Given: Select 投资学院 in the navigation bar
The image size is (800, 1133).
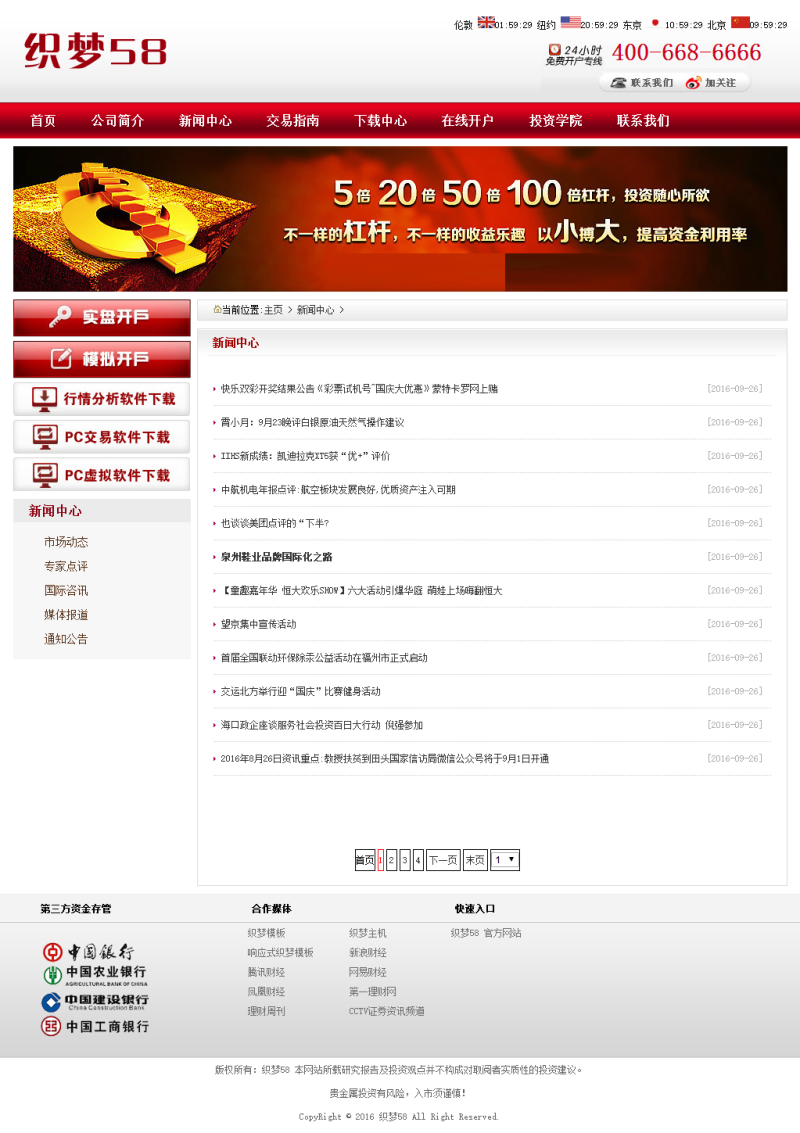Looking at the screenshot, I should tap(555, 121).
